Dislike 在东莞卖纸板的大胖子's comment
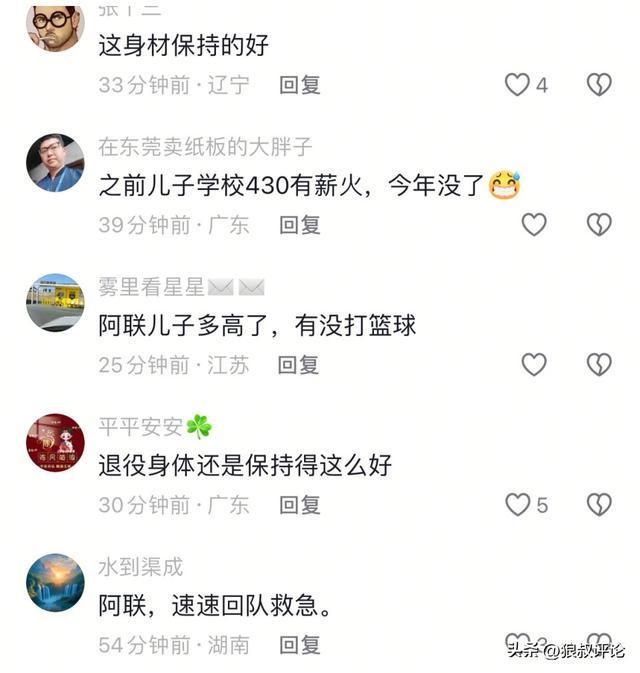 click(x=598, y=225)
